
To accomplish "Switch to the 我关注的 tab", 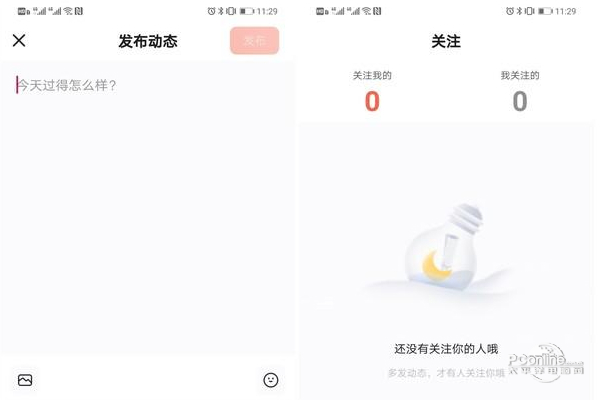I will pyautogui.click(x=520, y=91).
